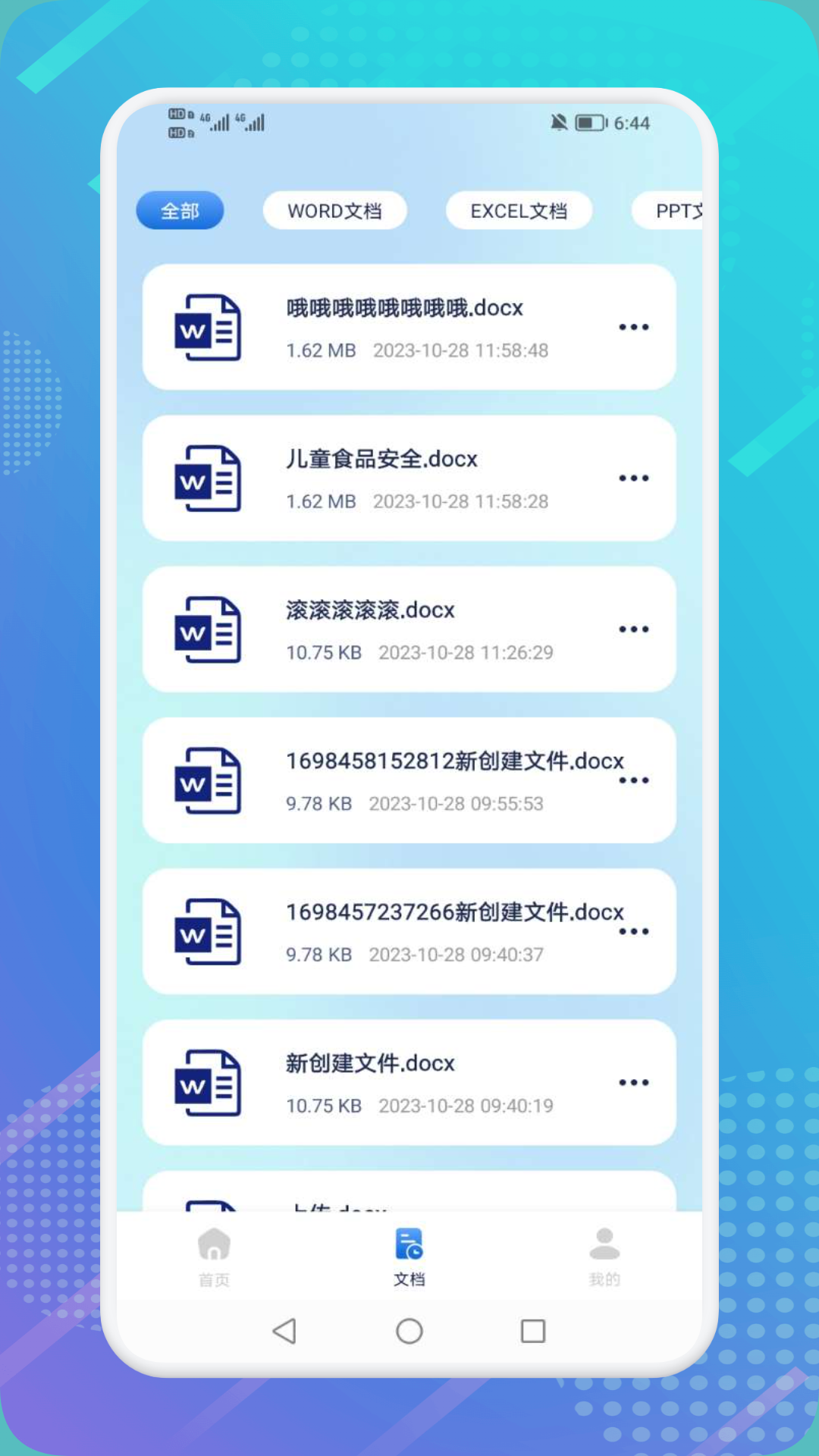
Task: Switch to the WORD文档 filter tab
Action: point(334,211)
